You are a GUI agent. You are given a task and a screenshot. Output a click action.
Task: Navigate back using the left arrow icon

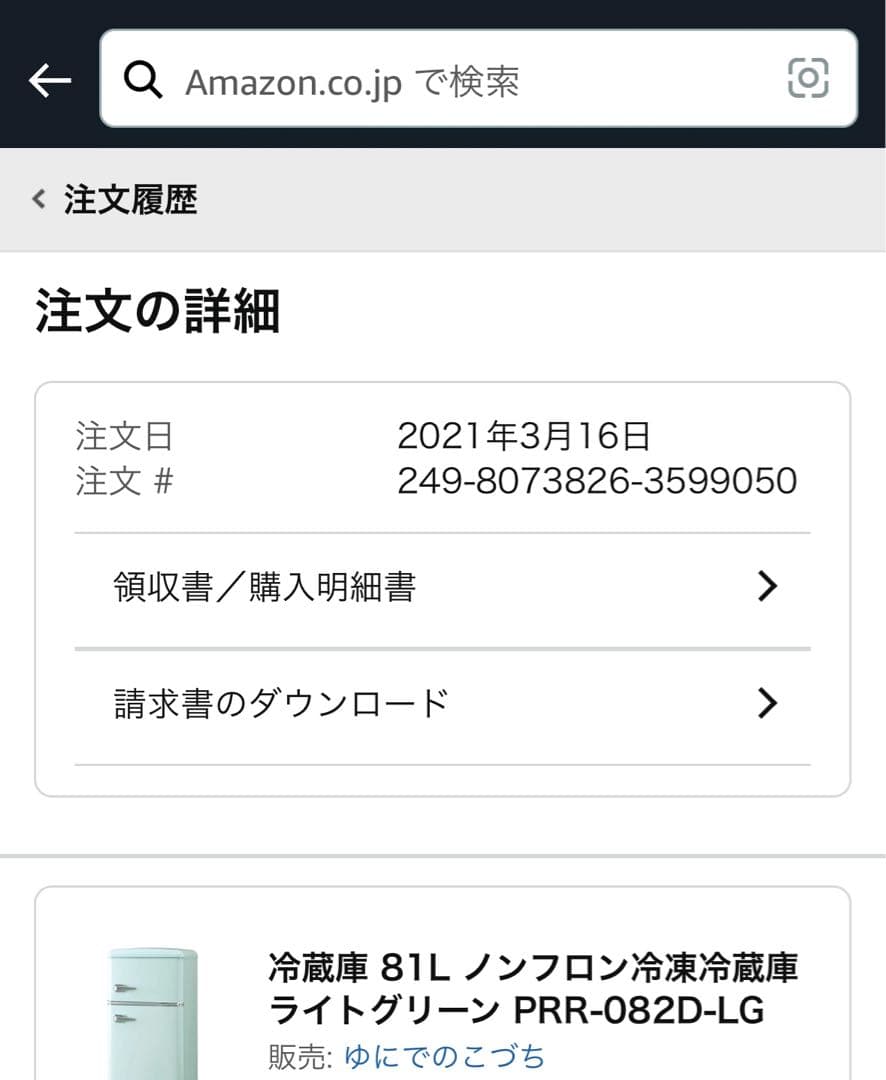[x=49, y=78]
